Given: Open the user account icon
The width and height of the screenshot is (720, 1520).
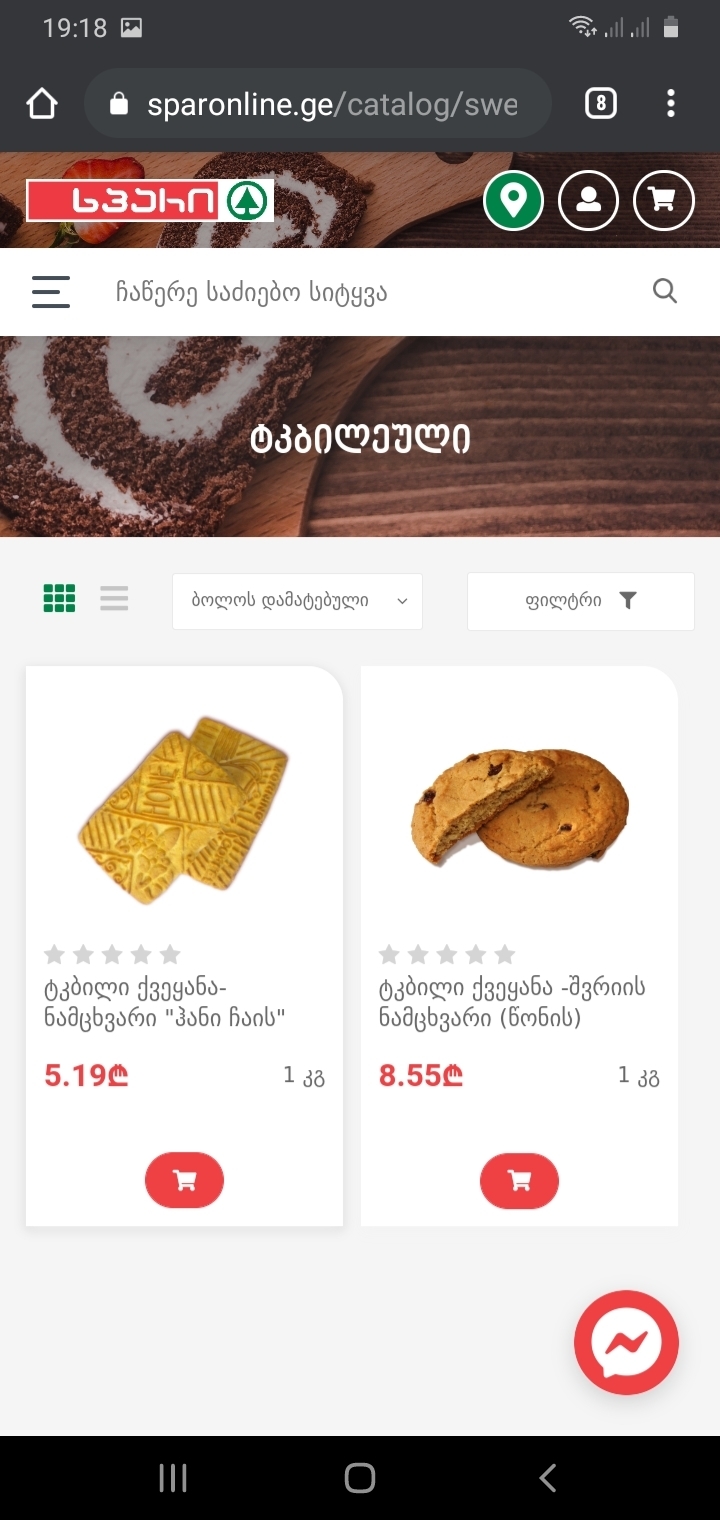Looking at the screenshot, I should (x=588, y=201).
